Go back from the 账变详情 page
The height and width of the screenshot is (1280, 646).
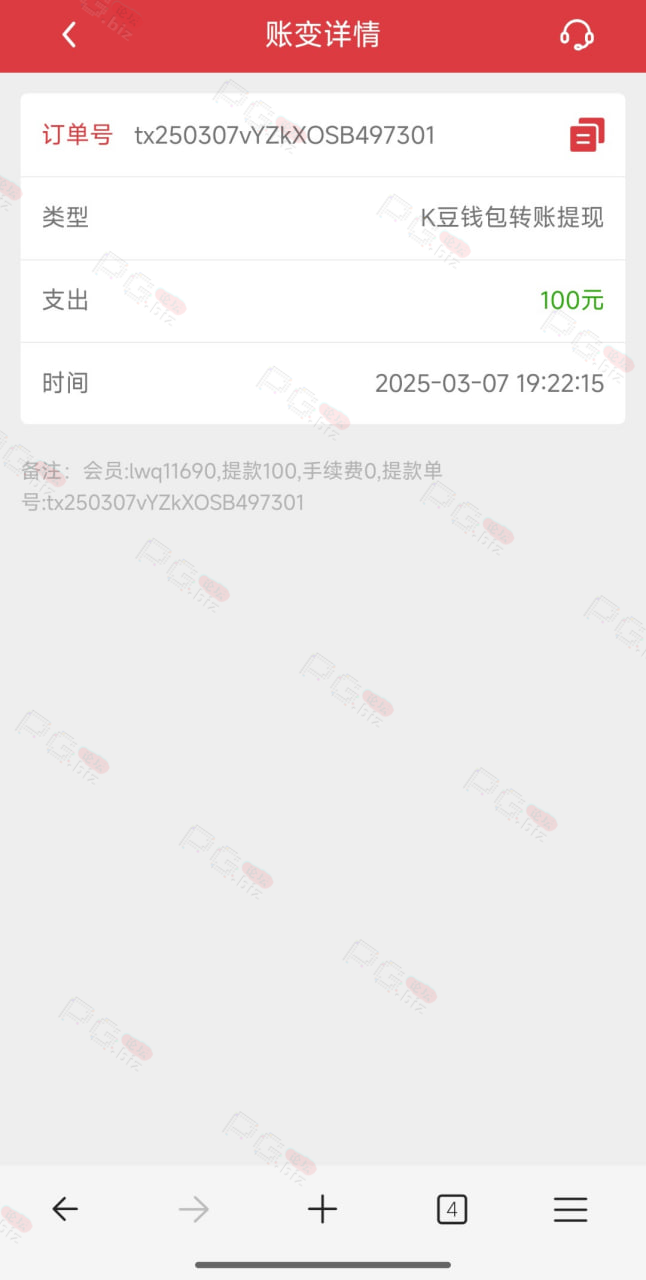(69, 35)
